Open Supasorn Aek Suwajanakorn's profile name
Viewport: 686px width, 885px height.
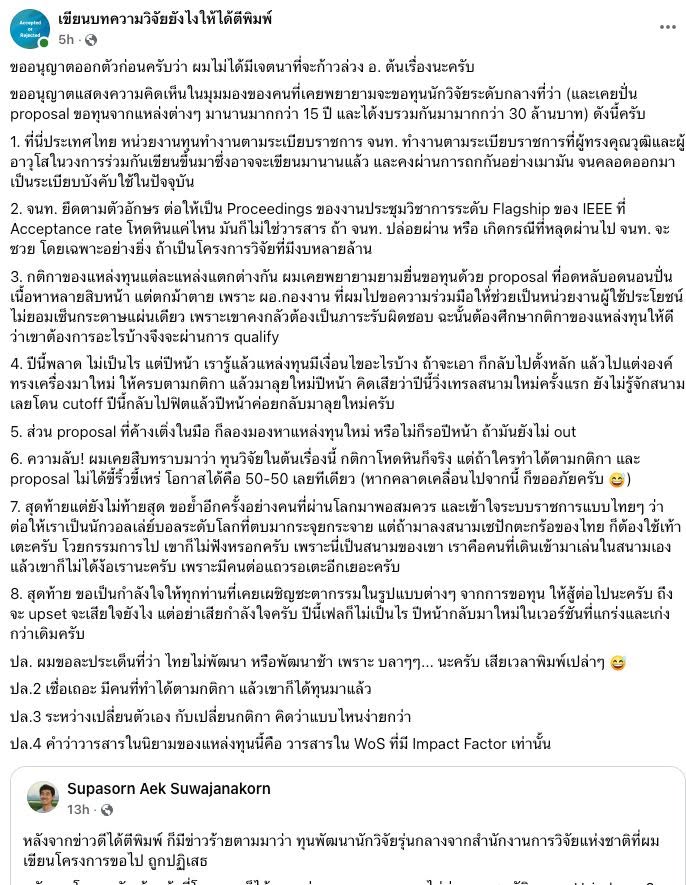coord(169,788)
